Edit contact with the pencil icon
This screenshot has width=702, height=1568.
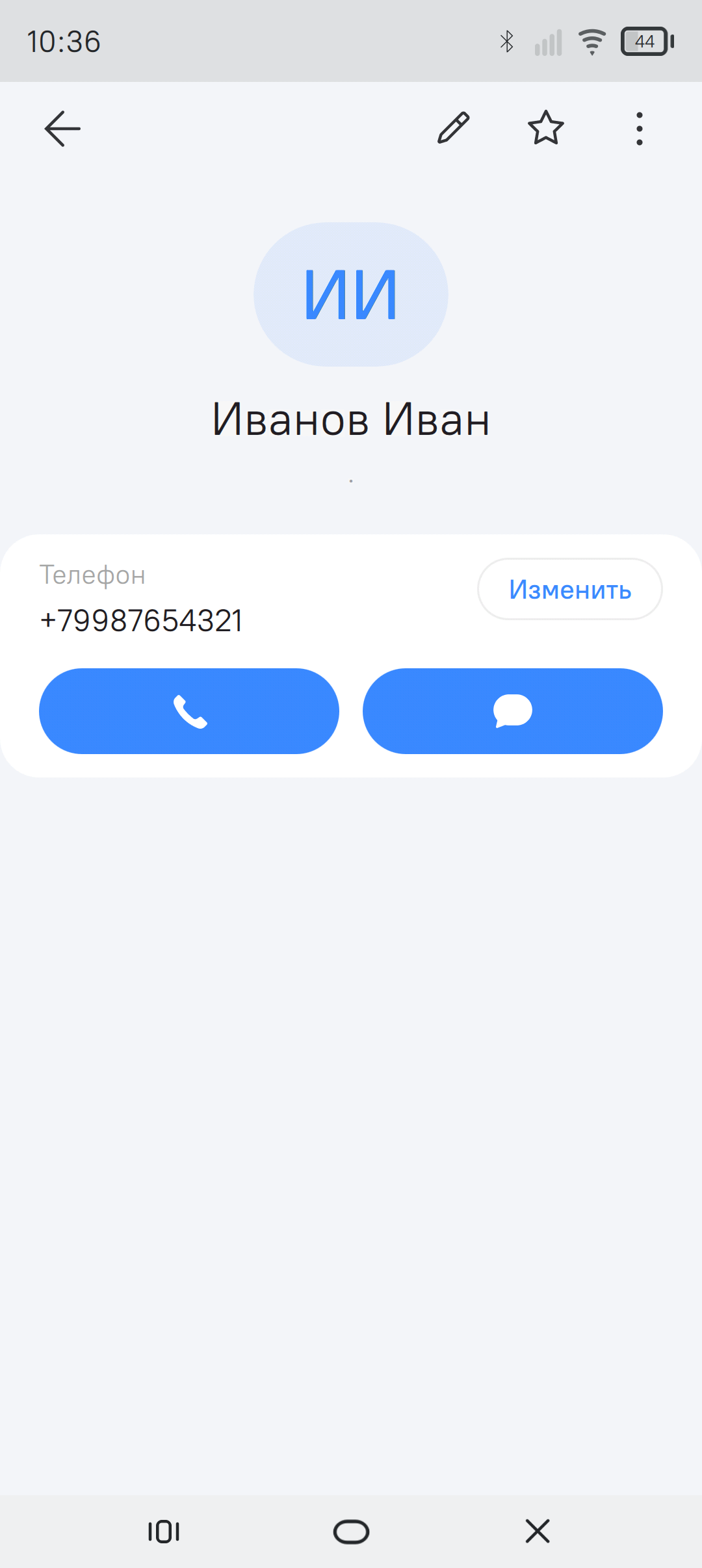(454, 128)
